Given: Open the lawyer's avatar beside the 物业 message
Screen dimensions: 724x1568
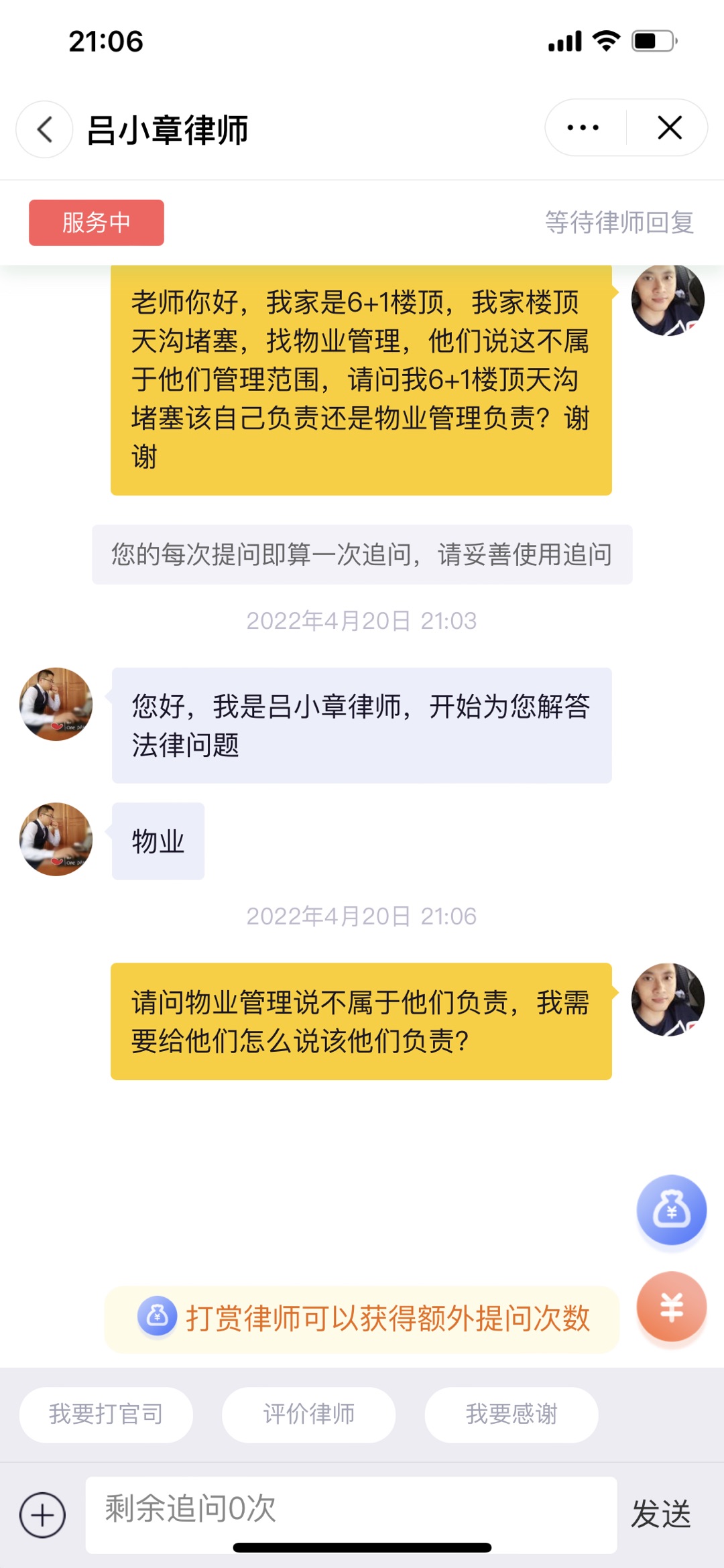Looking at the screenshot, I should pos(56,839).
